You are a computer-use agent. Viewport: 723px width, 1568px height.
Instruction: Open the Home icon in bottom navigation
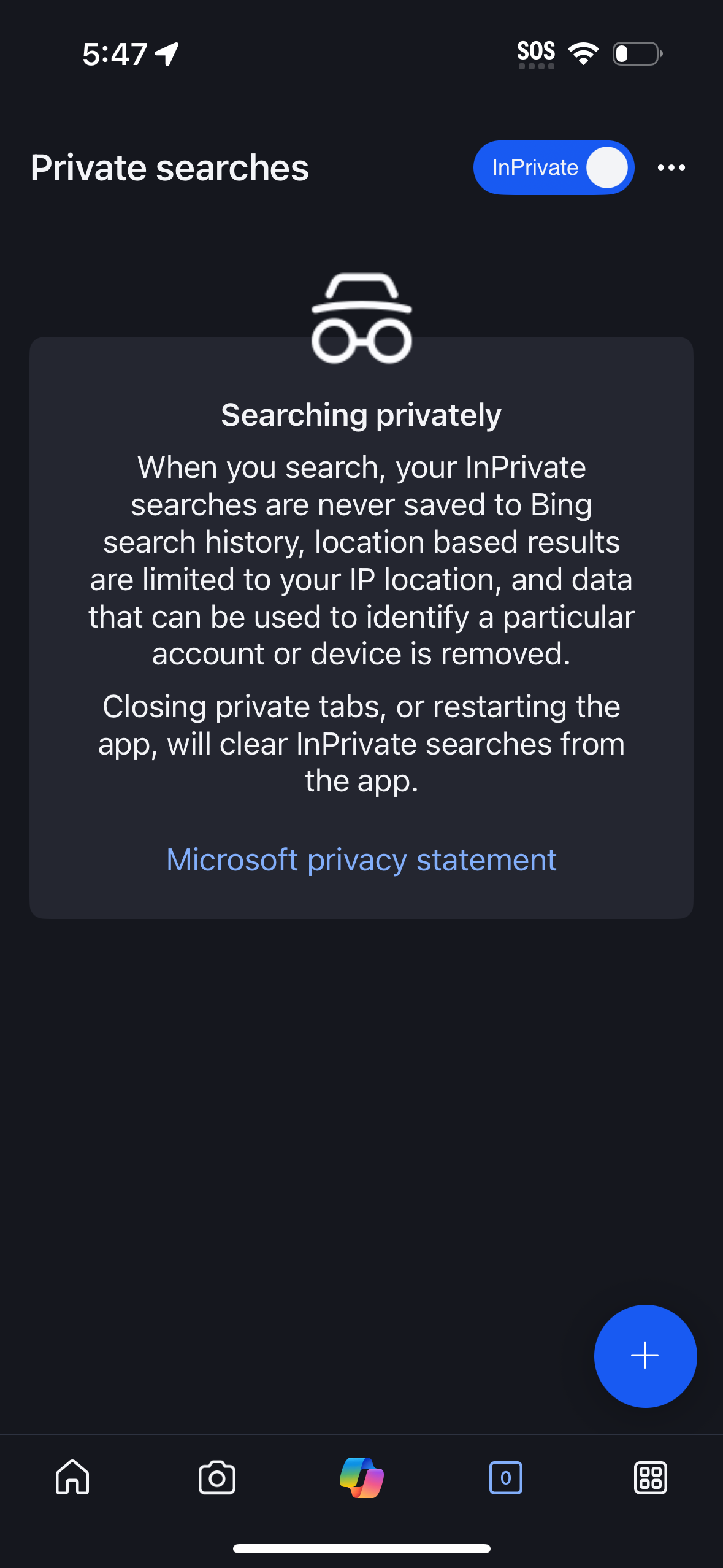(x=72, y=1477)
